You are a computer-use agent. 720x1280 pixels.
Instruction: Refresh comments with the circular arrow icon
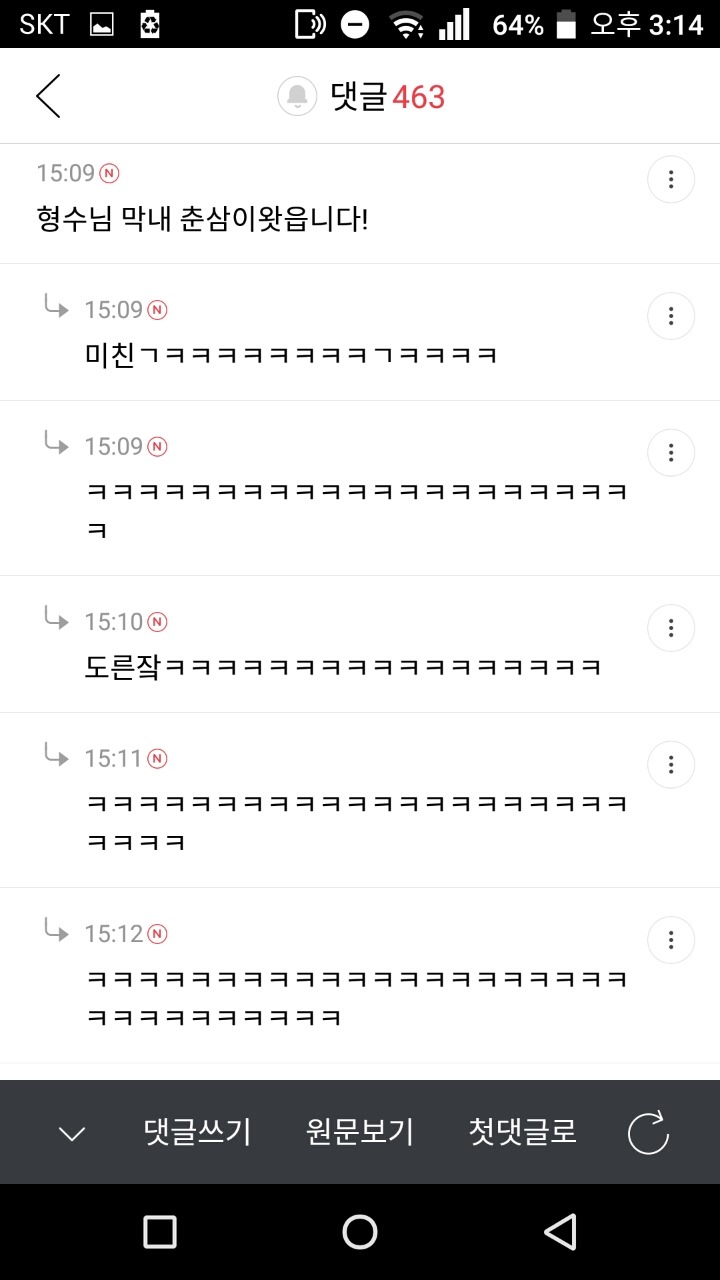click(648, 1132)
